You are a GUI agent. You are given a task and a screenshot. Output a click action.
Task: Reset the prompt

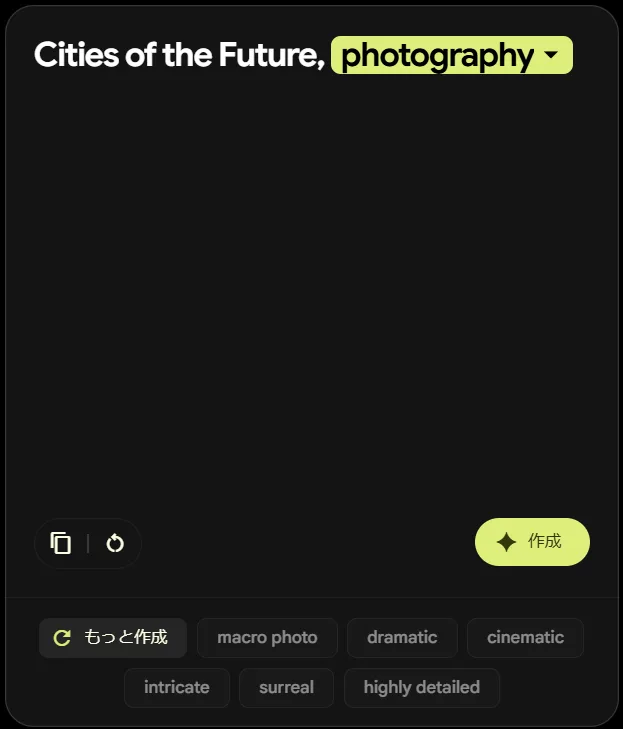115,543
